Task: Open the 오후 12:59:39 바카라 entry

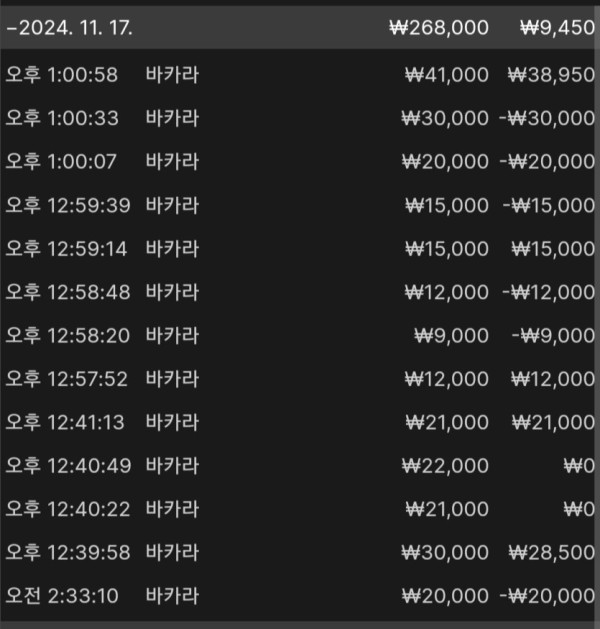Action: coord(300,205)
